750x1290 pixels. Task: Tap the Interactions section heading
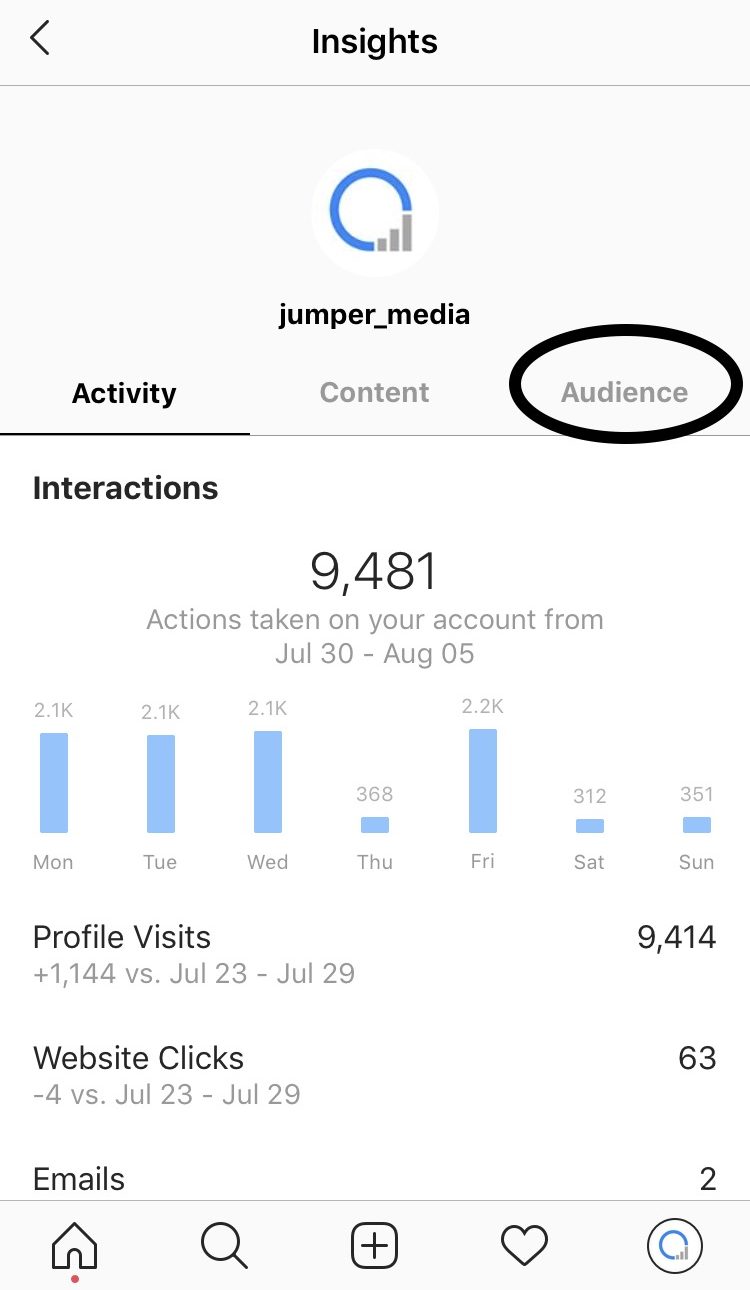click(x=125, y=488)
